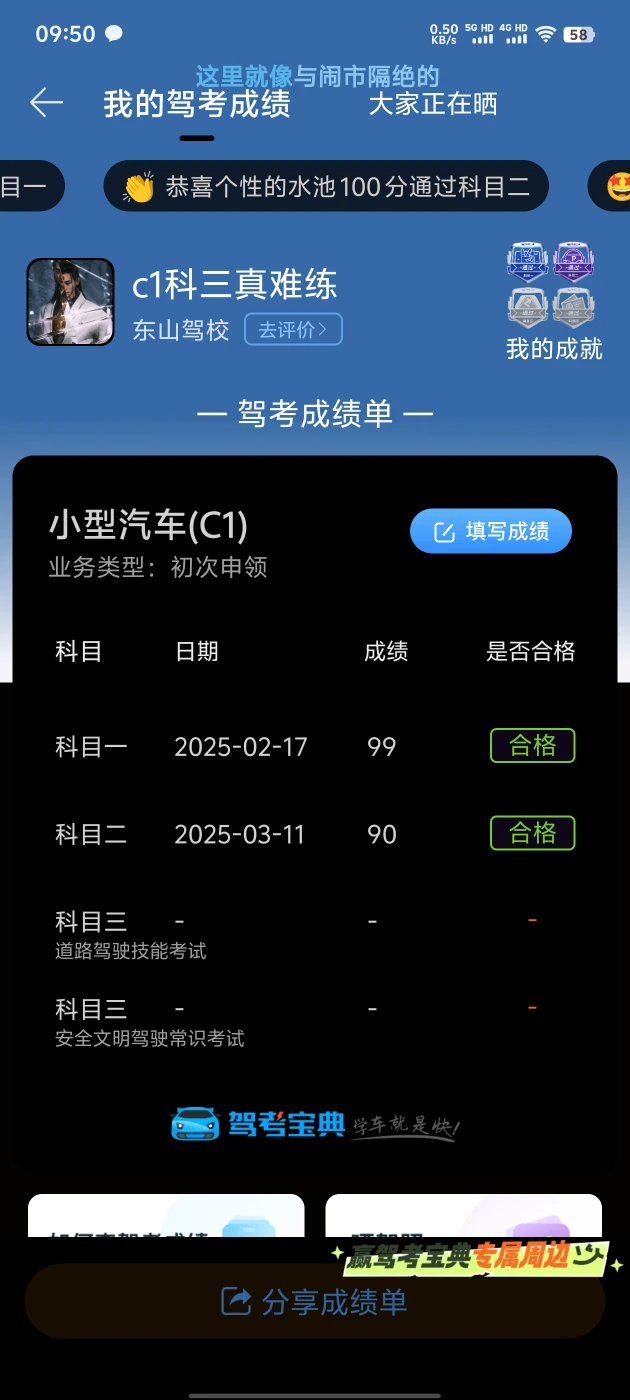Select the 我的驾考成绩 tab
This screenshot has height=1400, width=630.
click(x=197, y=104)
